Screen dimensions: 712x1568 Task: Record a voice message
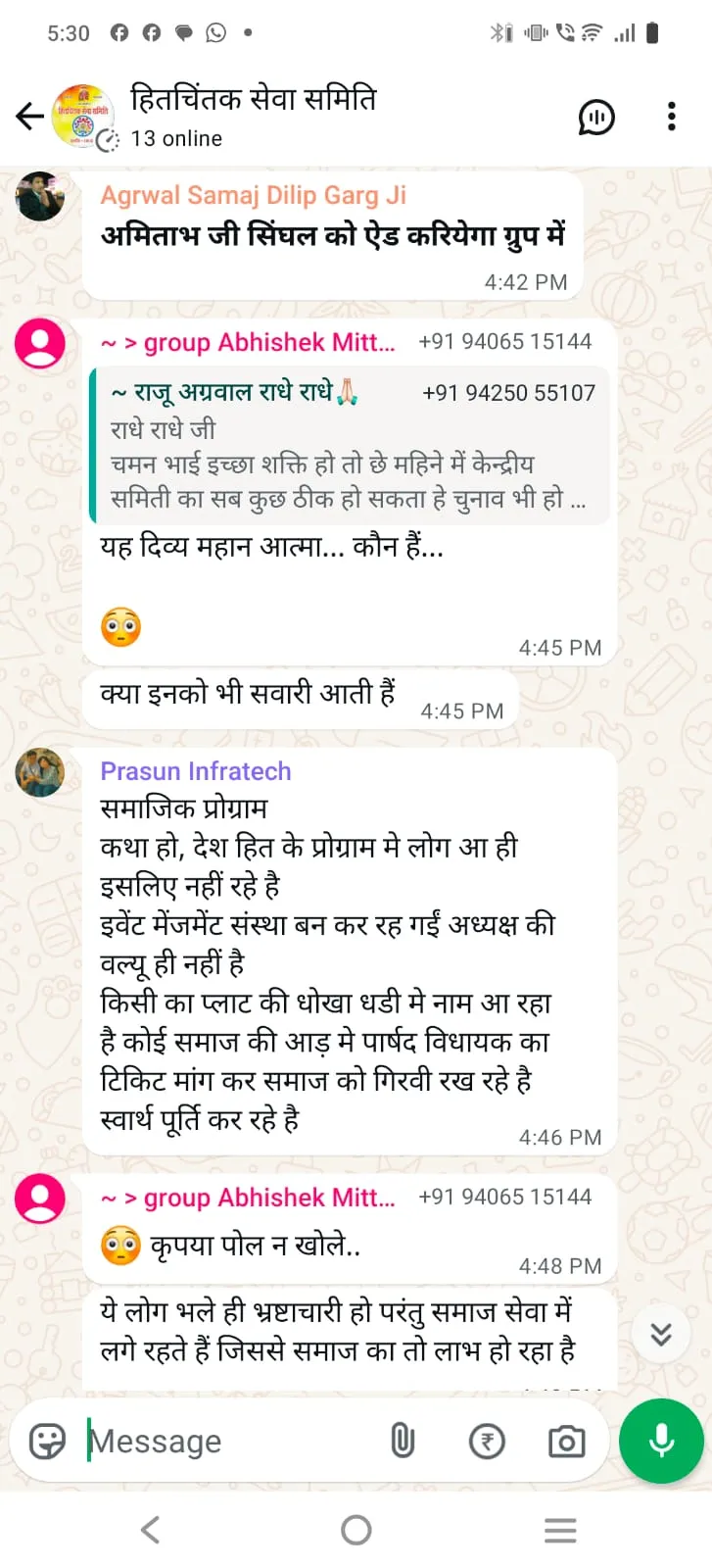[661, 1442]
